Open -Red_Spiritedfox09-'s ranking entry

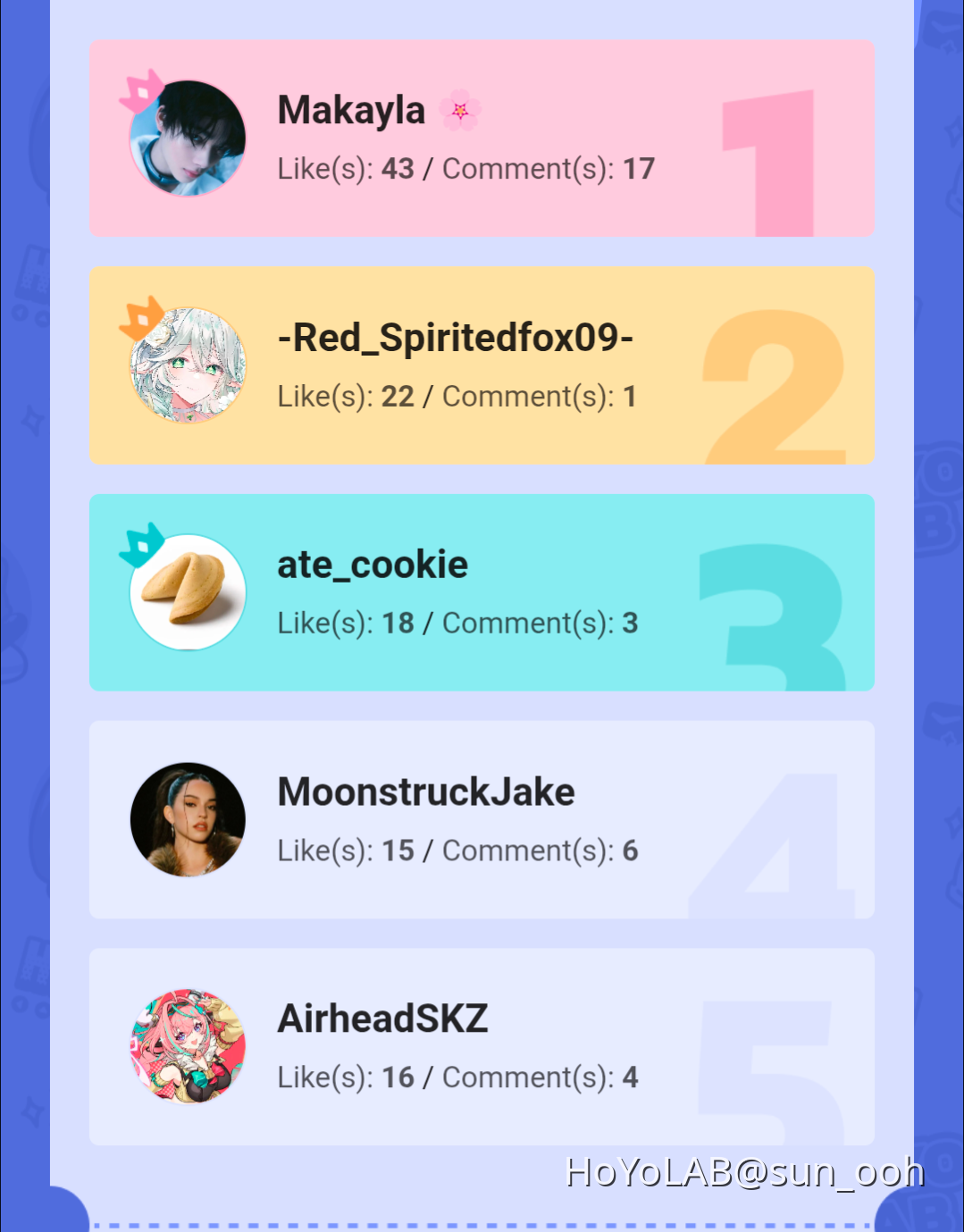point(482,365)
